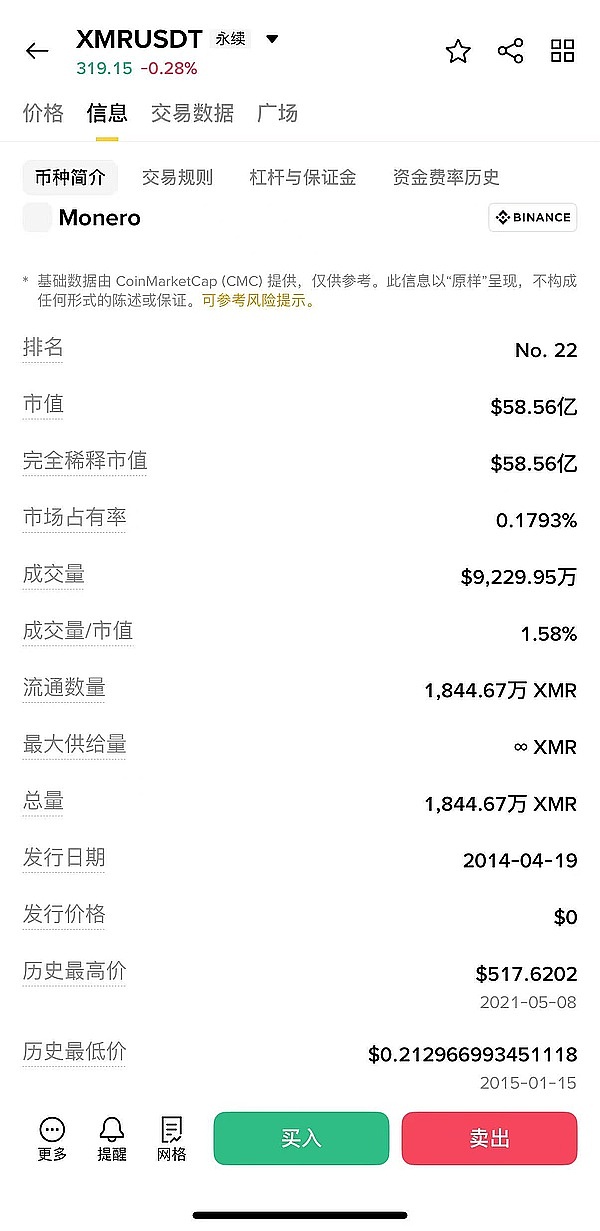Select the 交易规则 sub-tab
The height and width of the screenshot is (1231, 600).
(x=177, y=177)
